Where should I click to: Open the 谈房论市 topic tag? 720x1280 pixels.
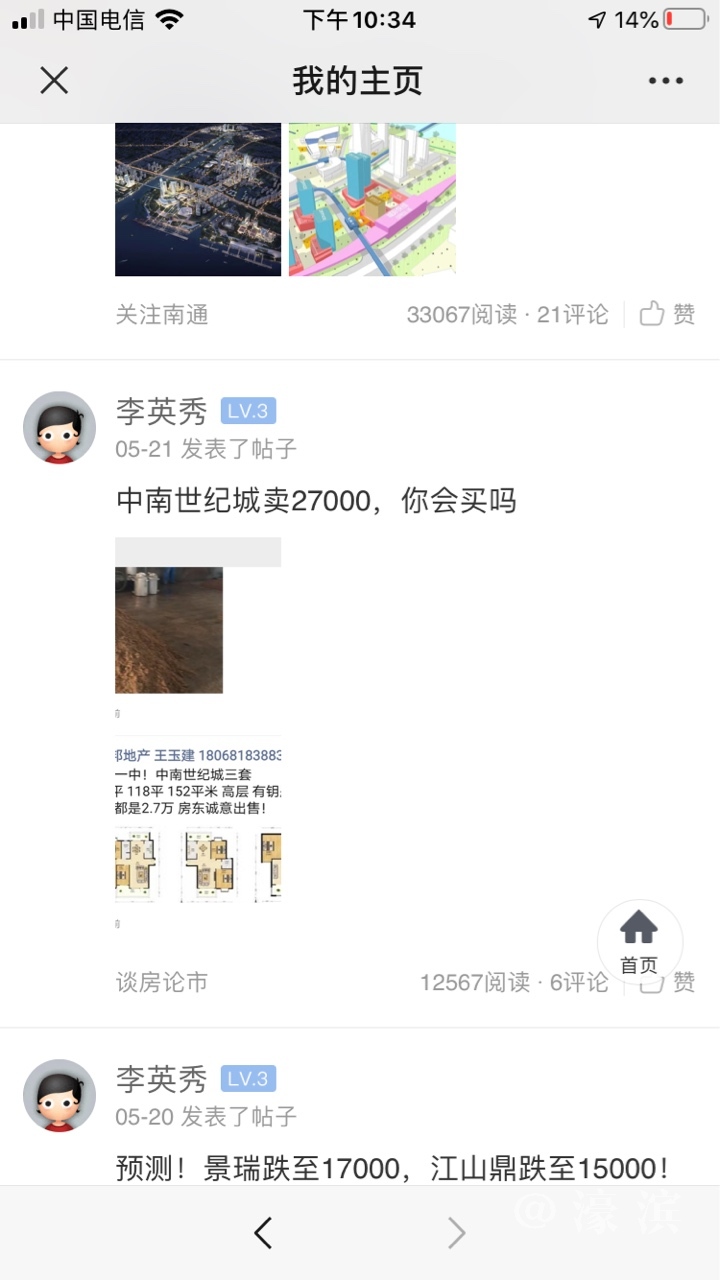[162, 982]
